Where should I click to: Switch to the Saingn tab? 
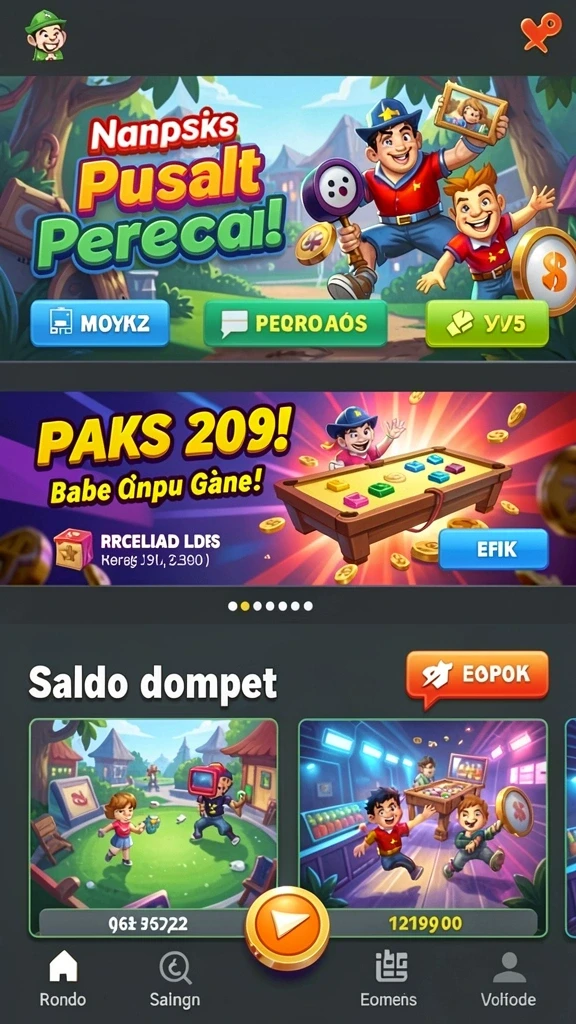tap(175, 979)
